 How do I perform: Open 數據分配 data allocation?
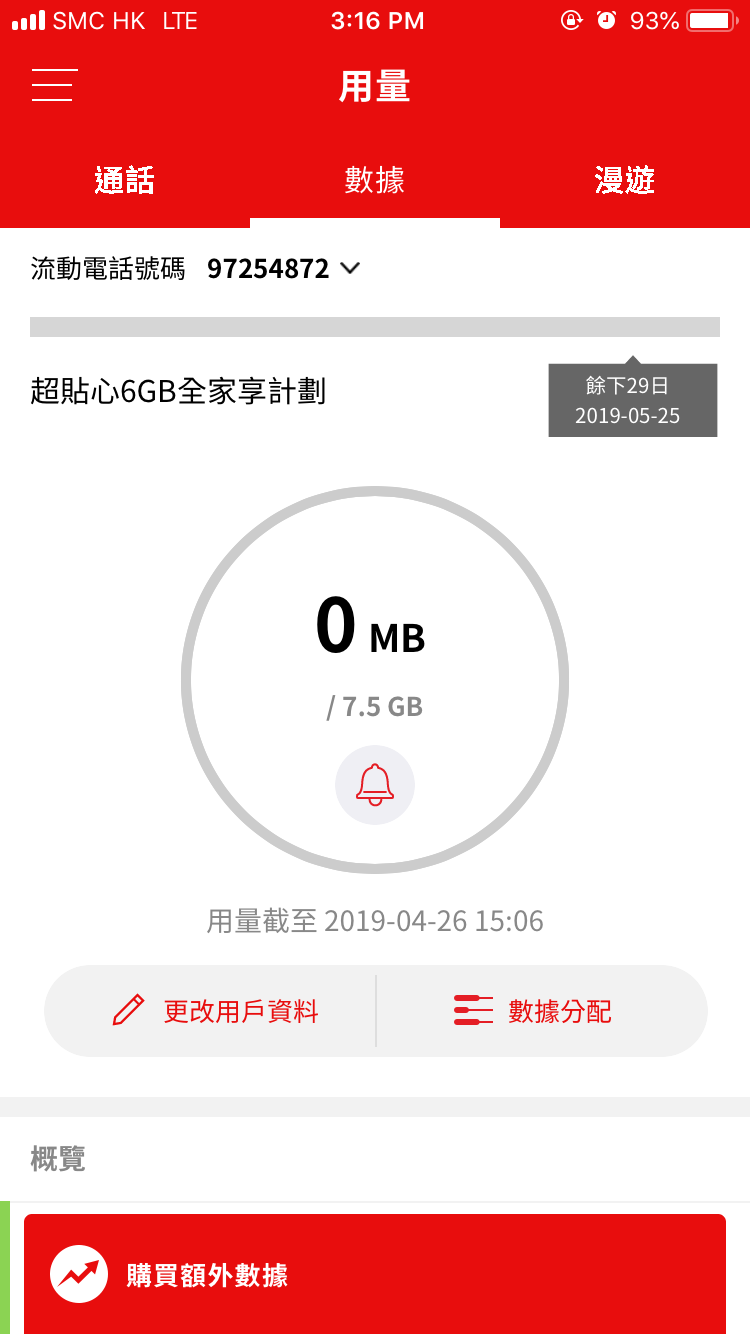point(542,1011)
